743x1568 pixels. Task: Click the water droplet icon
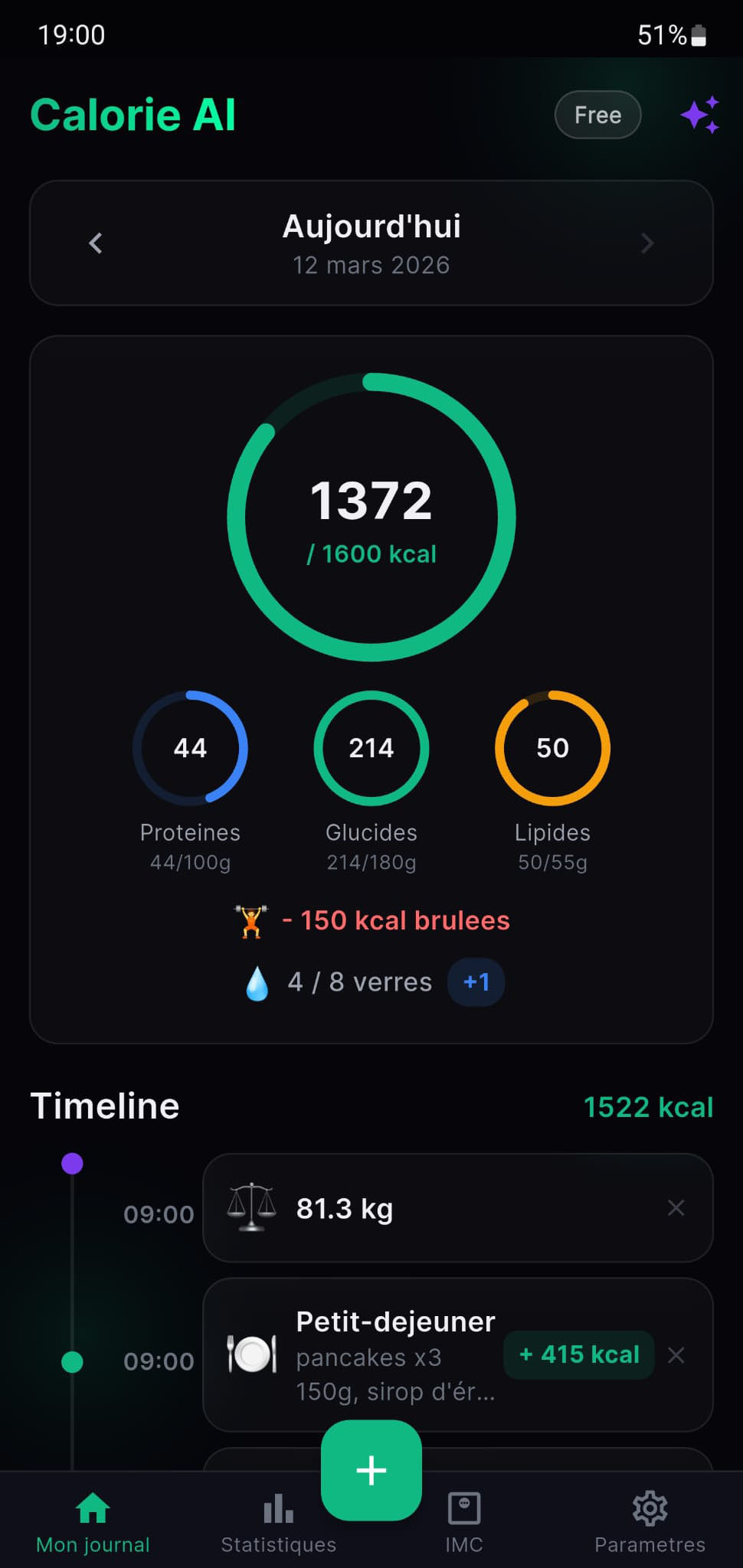tap(257, 982)
